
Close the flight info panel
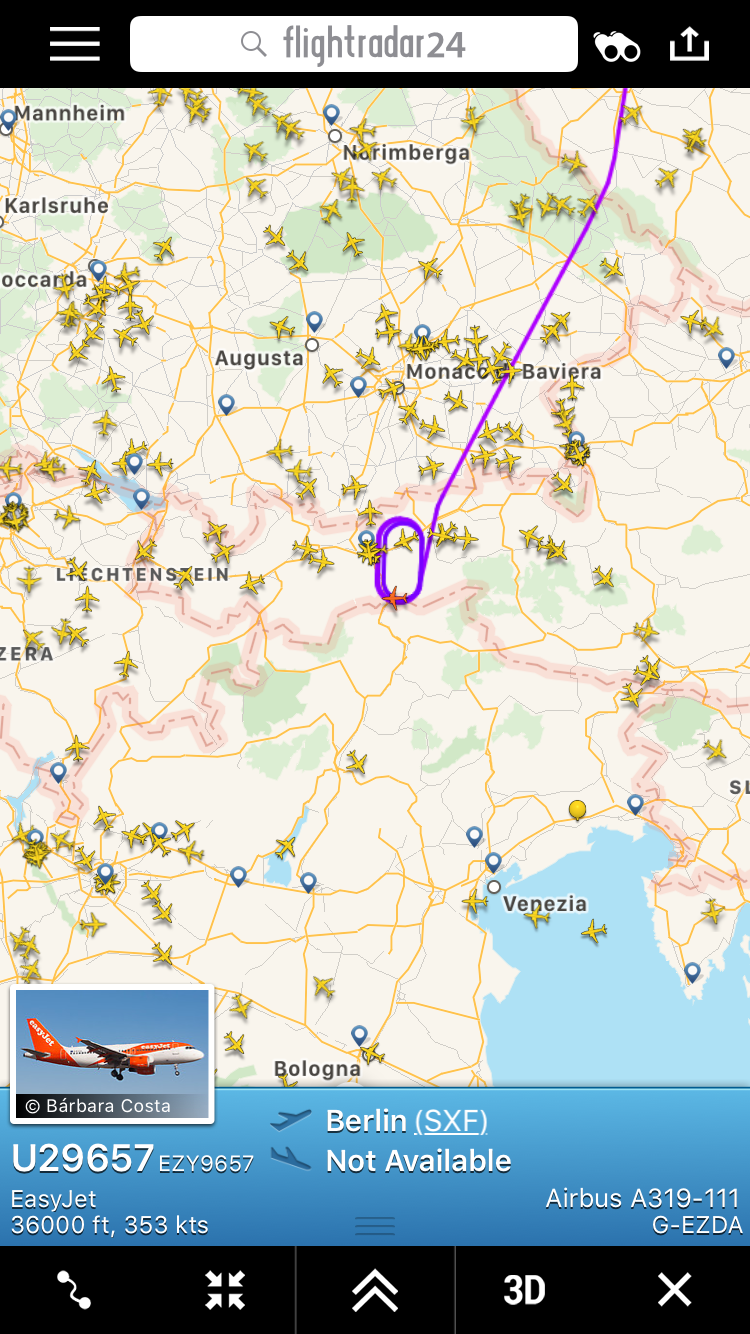[674, 1290]
